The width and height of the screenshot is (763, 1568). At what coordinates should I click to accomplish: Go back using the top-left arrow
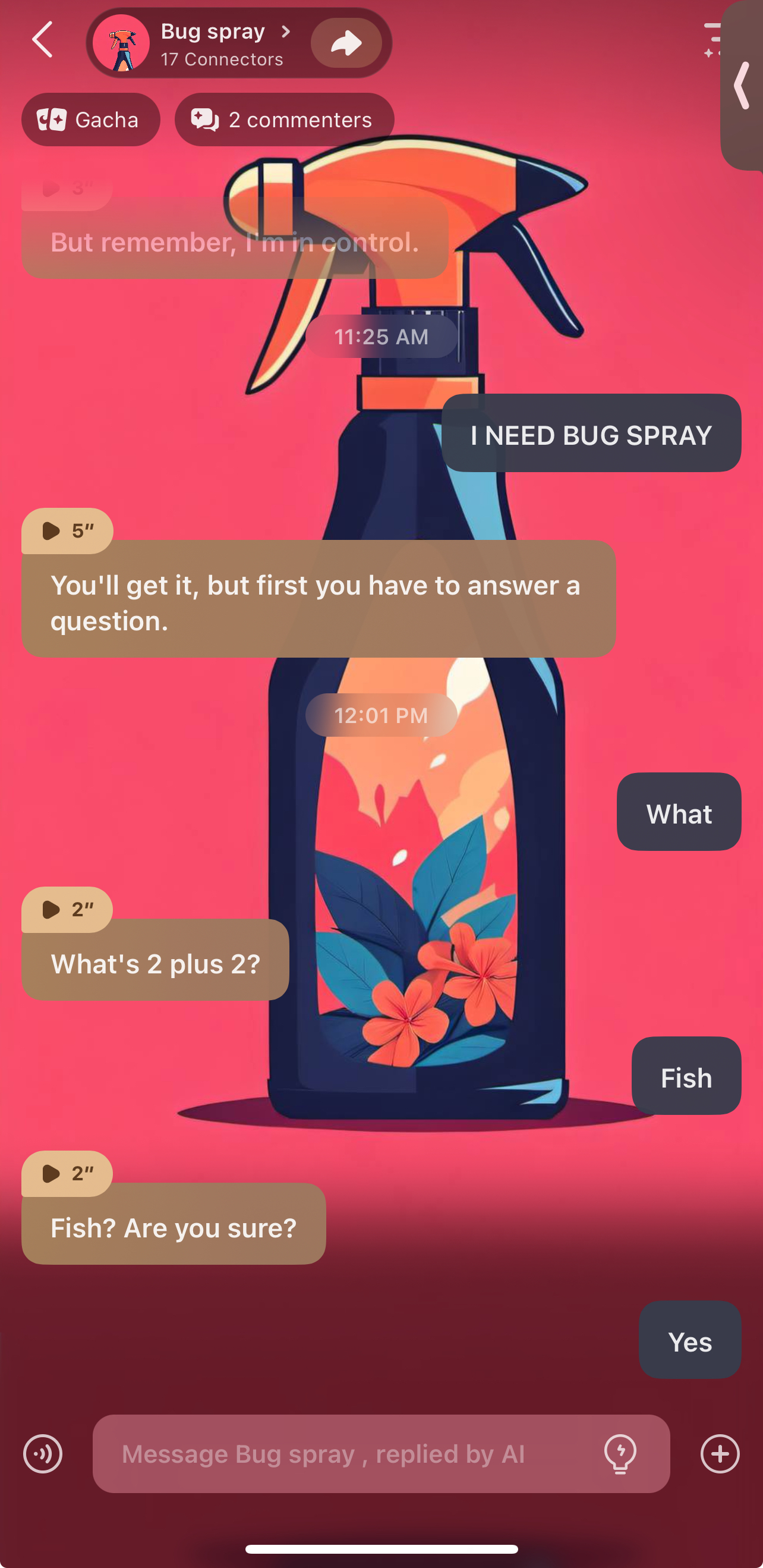(43, 40)
